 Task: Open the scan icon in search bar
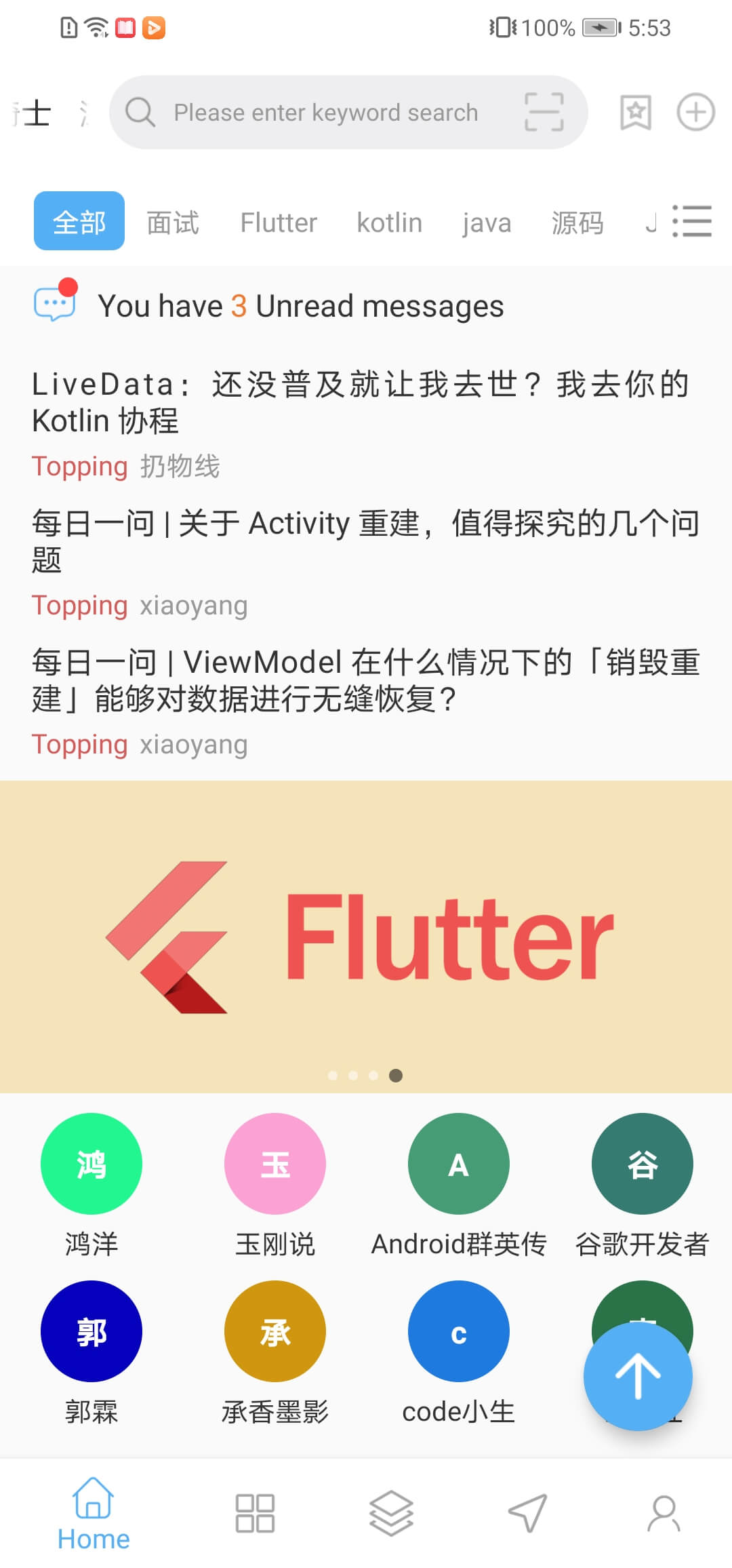544,112
